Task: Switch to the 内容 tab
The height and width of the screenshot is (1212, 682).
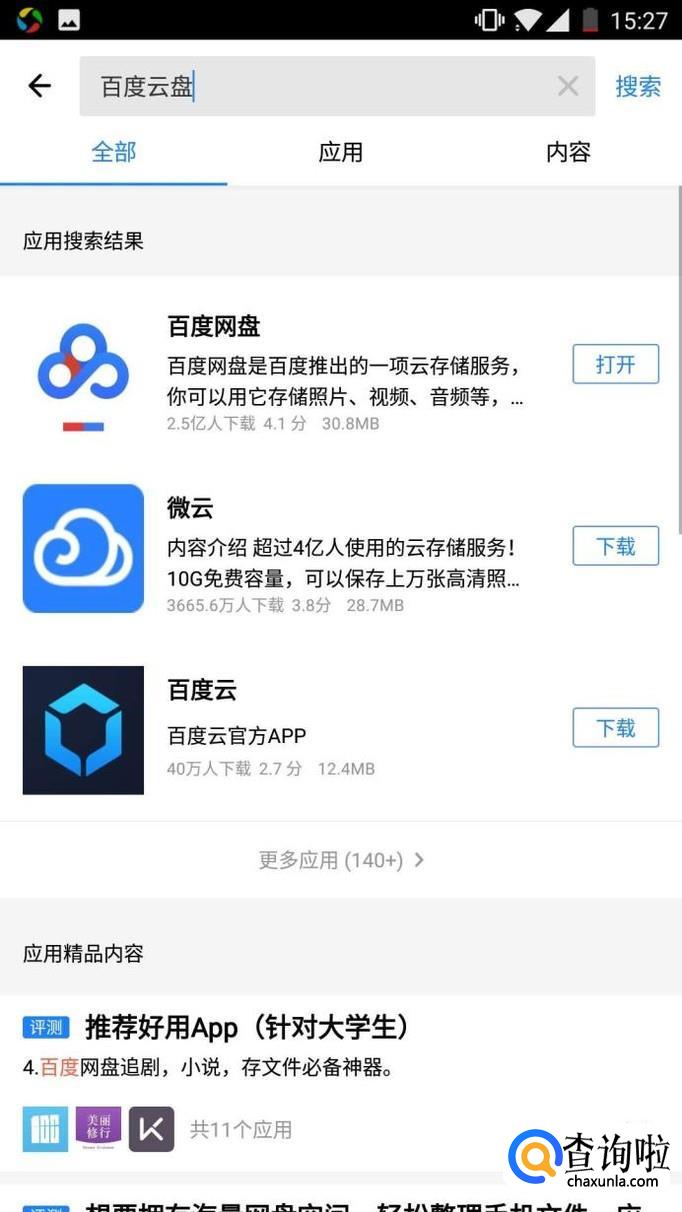Action: coord(568,152)
